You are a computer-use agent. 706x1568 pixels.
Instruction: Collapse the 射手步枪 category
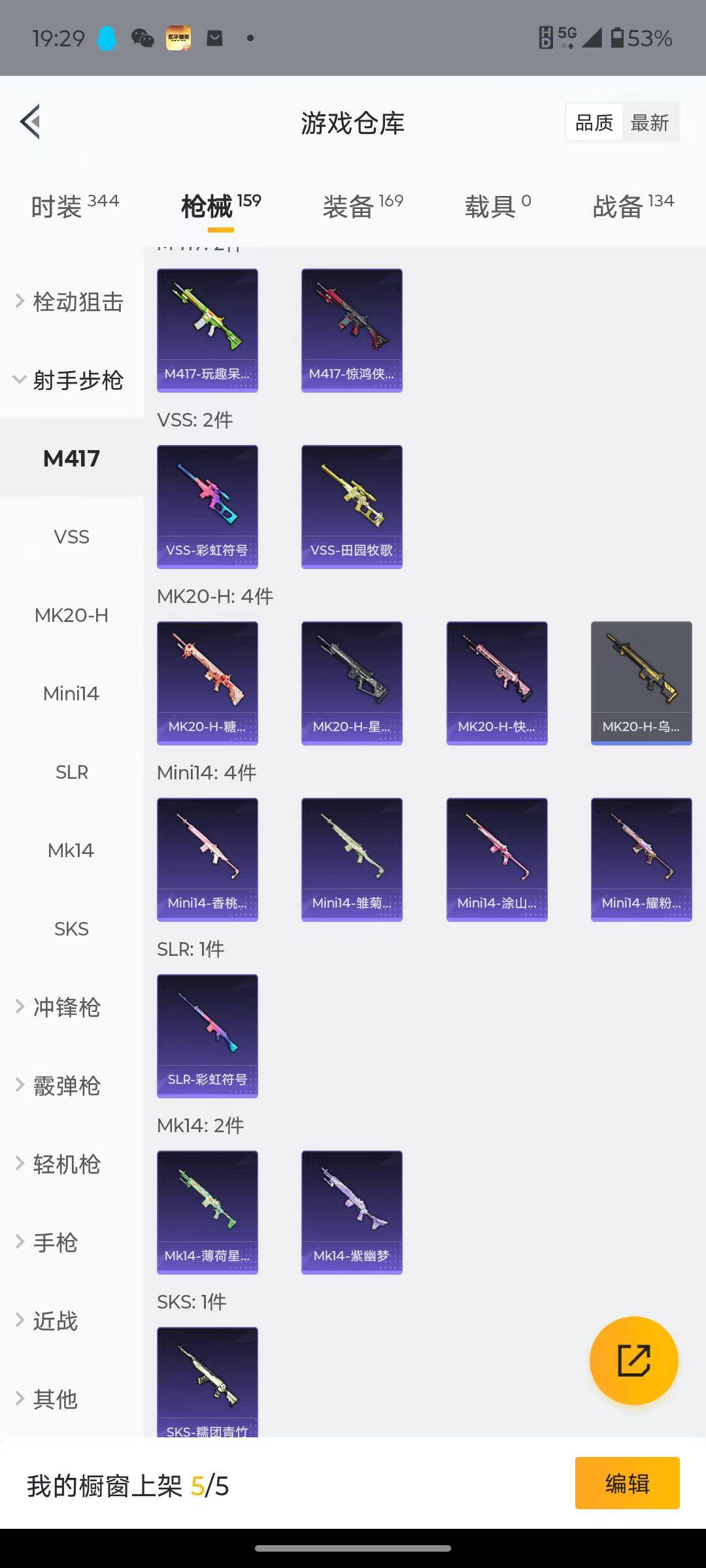click(71, 380)
